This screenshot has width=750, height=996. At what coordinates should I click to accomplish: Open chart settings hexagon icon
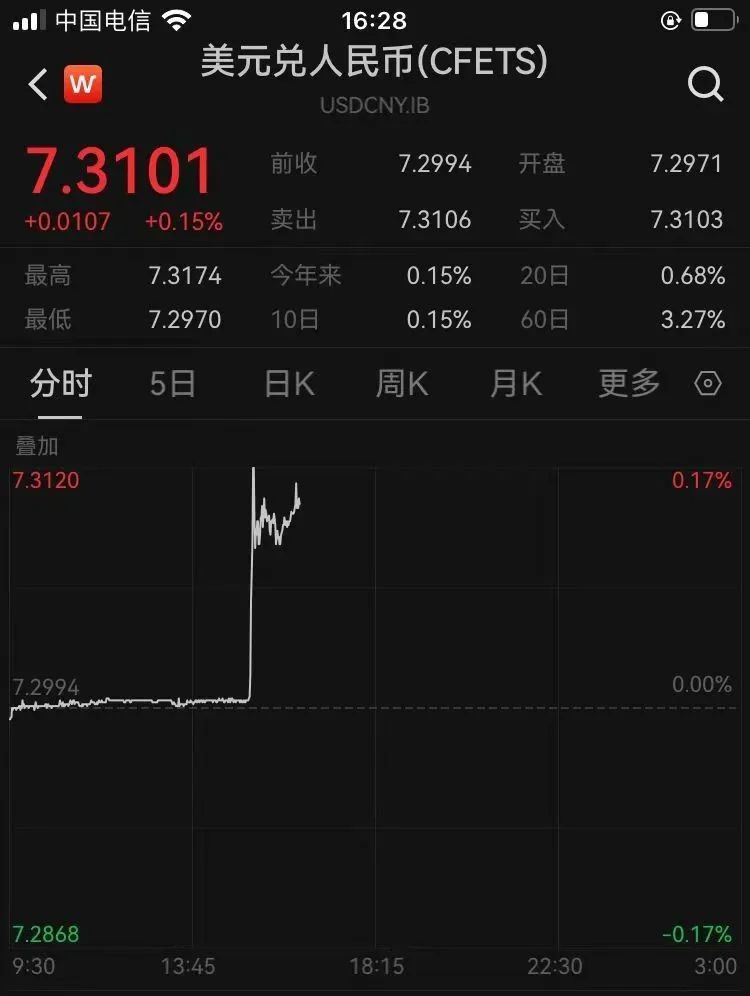pyautogui.click(x=708, y=383)
